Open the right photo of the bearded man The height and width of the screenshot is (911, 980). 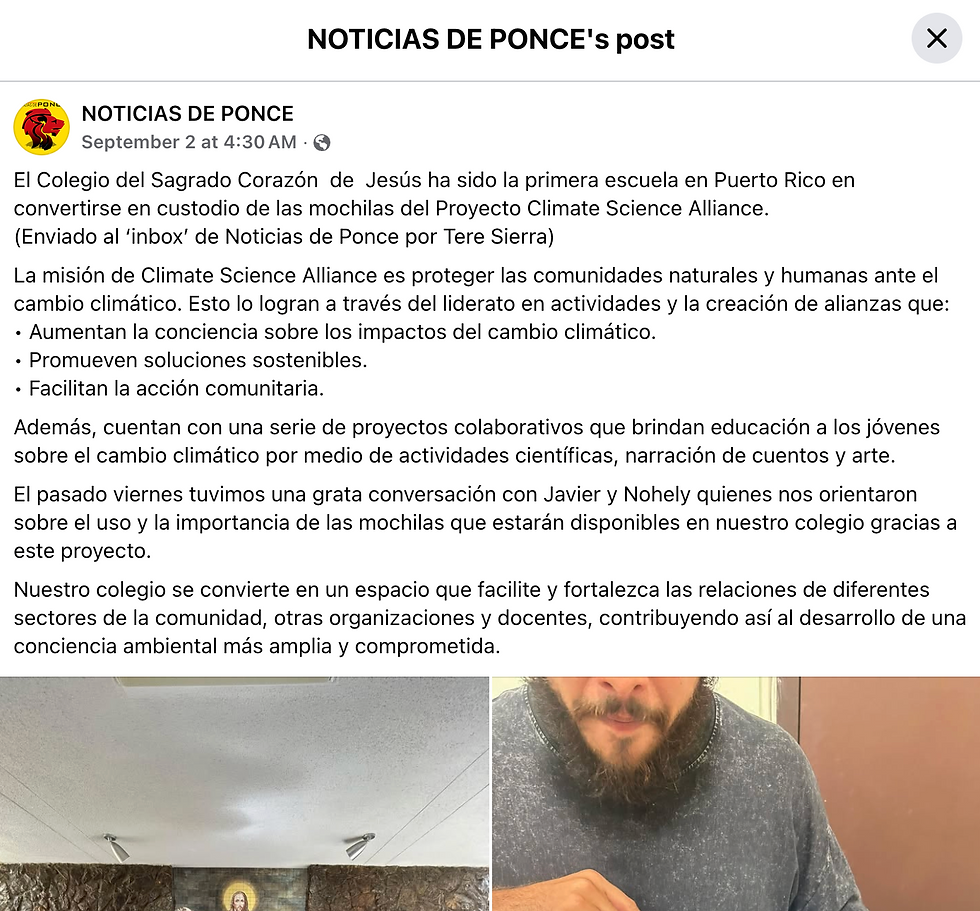[x=736, y=794]
